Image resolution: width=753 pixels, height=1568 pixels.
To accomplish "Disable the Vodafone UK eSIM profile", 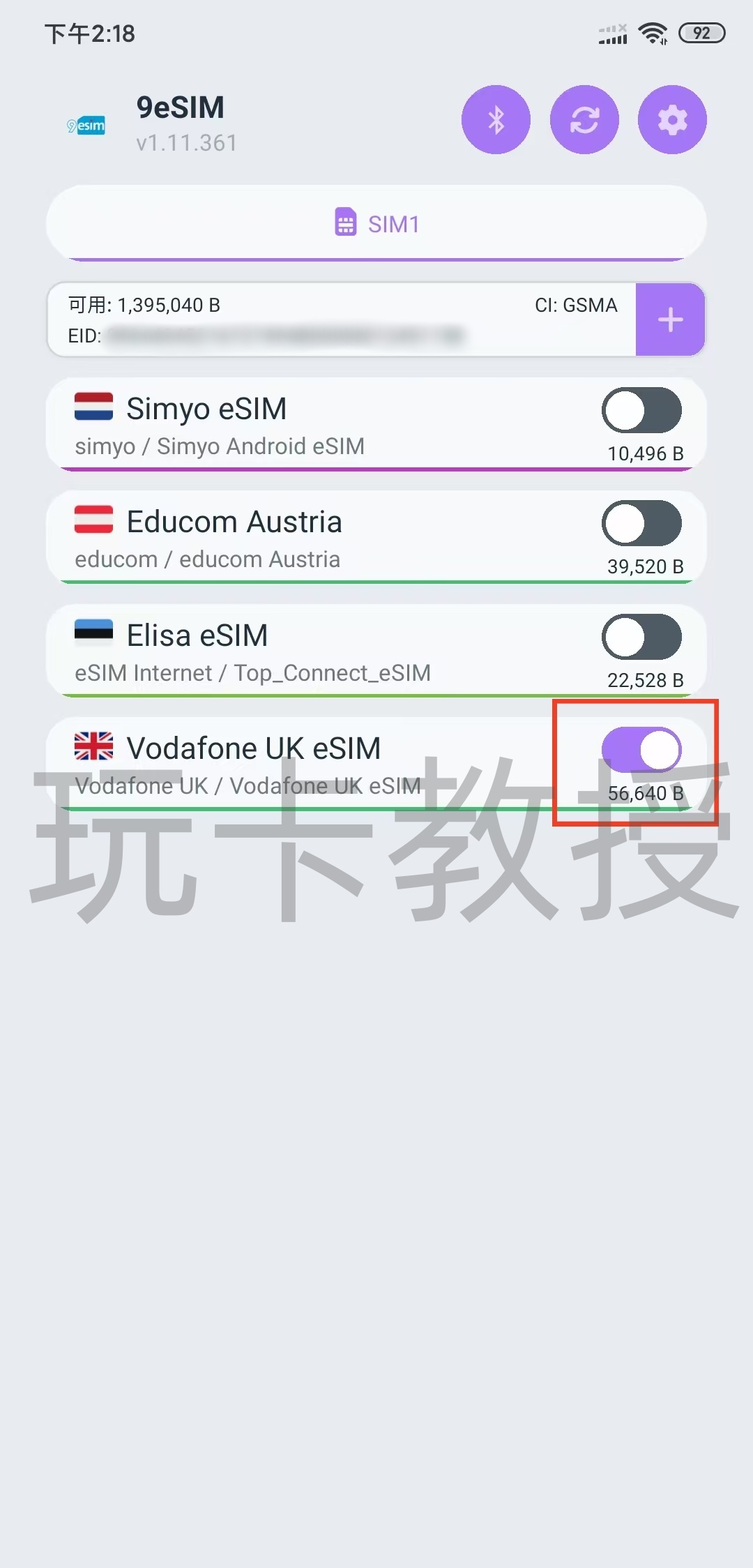I will coord(641,750).
